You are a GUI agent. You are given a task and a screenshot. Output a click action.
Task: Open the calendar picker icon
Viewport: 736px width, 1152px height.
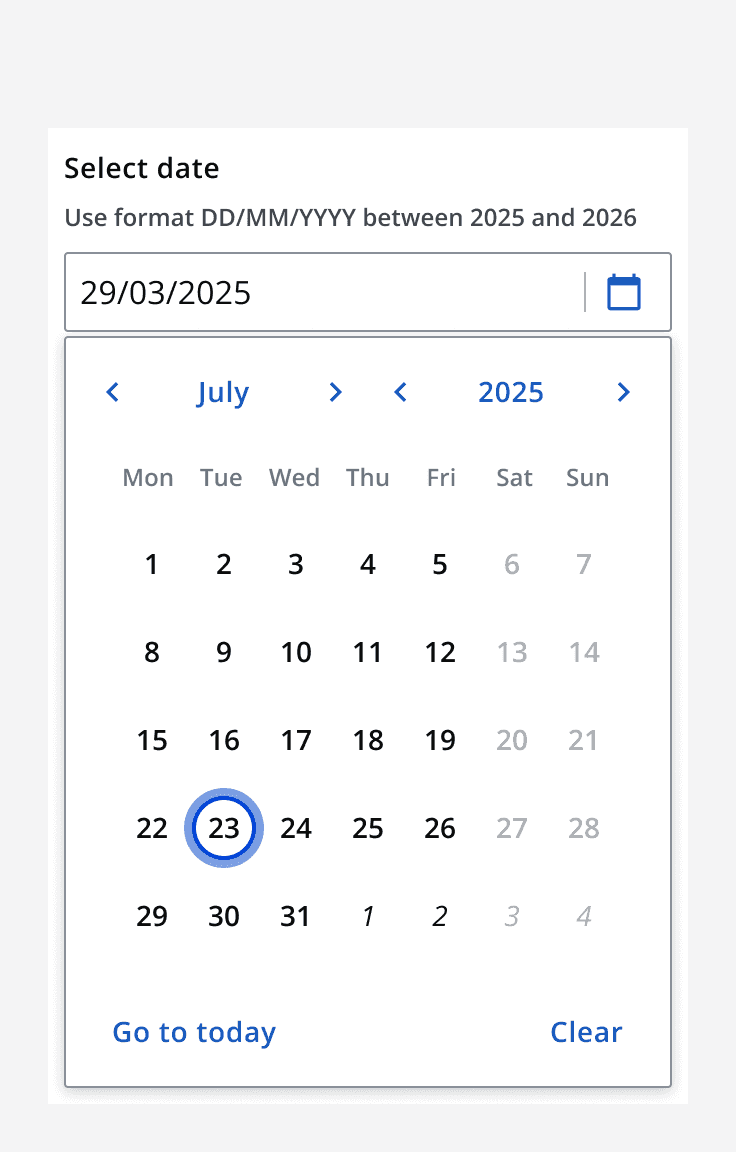coord(623,291)
